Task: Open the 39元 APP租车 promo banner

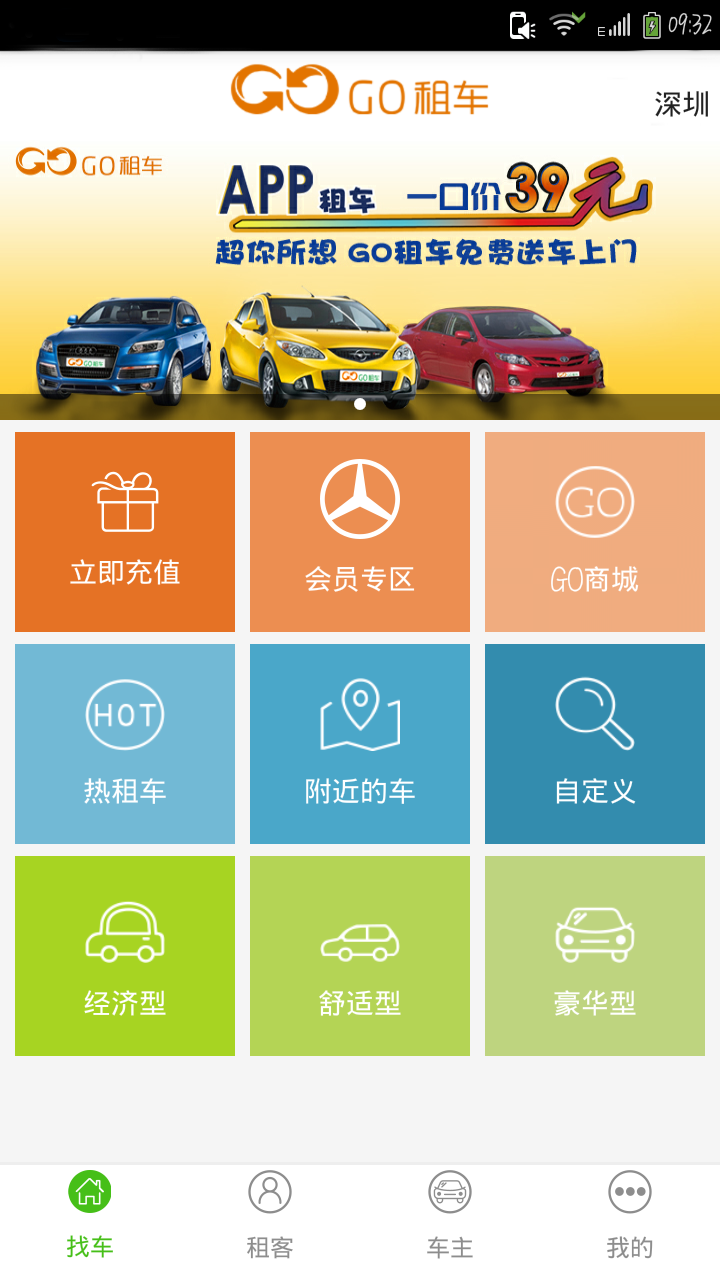Action: click(x=360, y=280)
